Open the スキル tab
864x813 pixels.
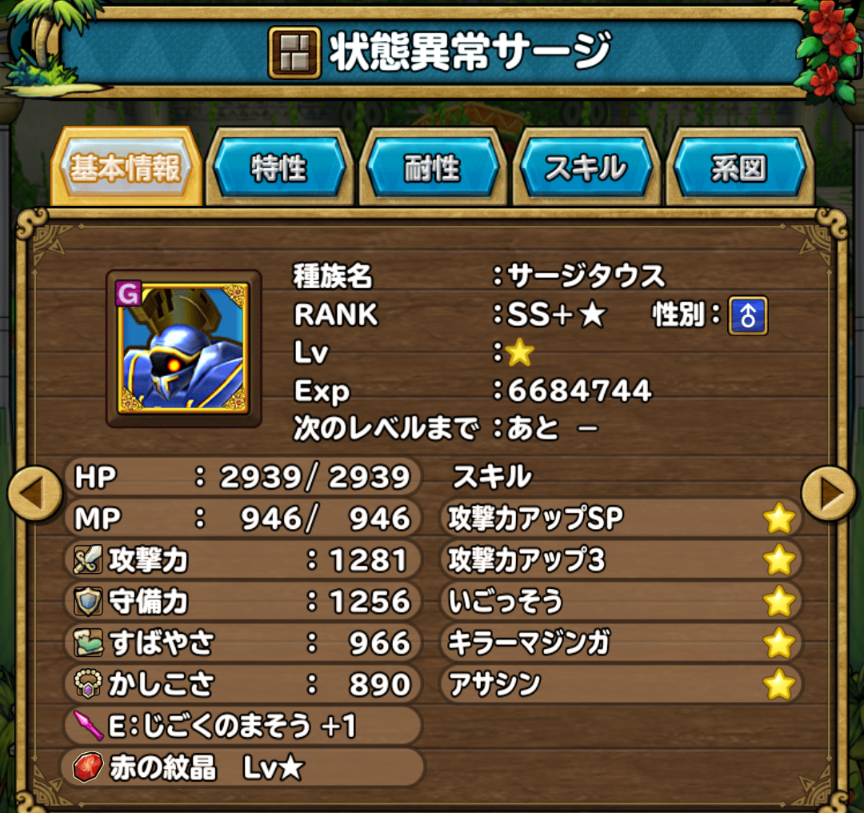(x=586, y=167)
